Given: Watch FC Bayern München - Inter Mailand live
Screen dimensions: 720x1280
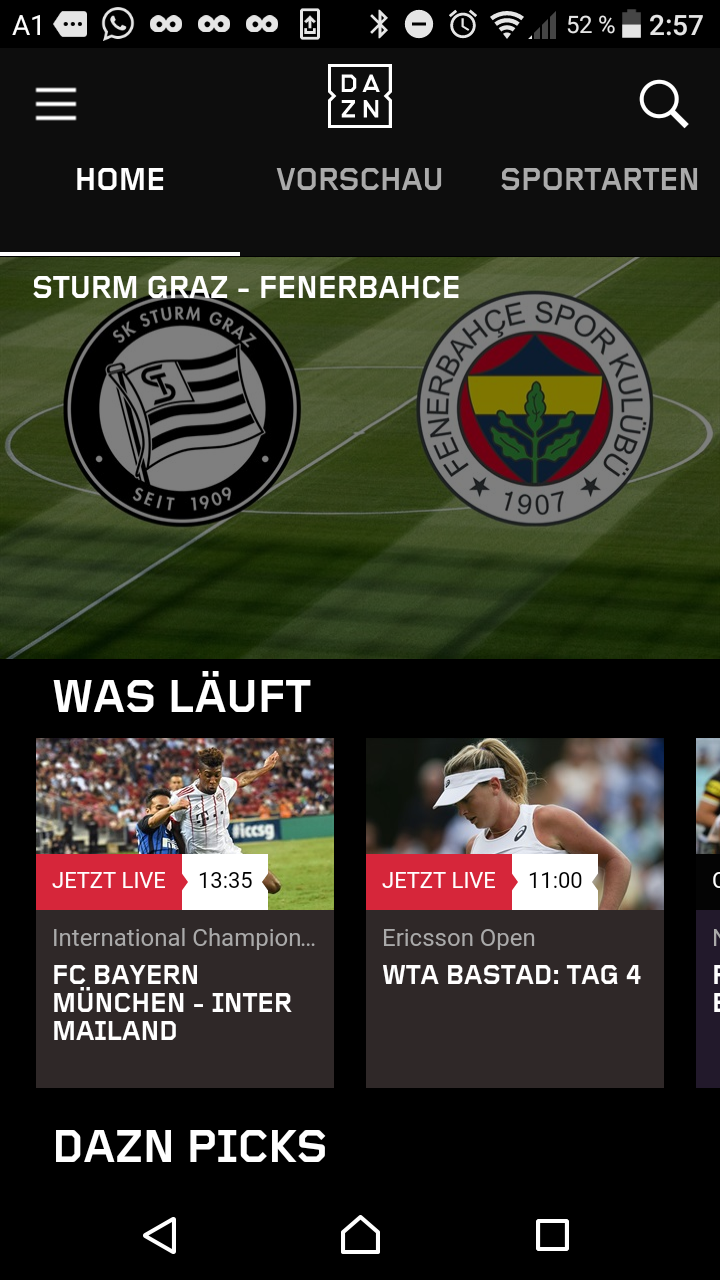Looking at the screenshot, I should tap(185, 913).
